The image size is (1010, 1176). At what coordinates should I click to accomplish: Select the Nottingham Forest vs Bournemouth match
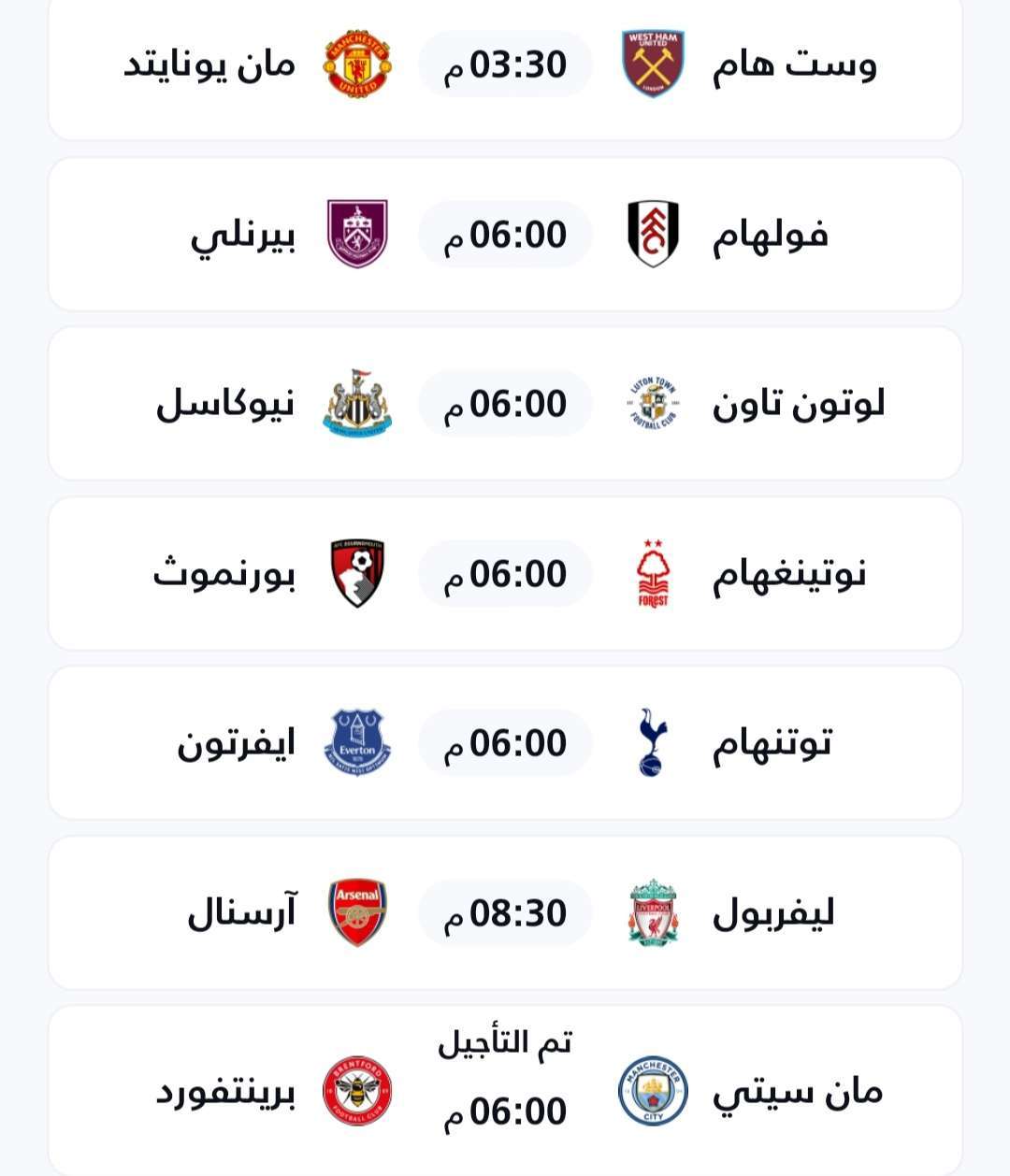point(505,573)
